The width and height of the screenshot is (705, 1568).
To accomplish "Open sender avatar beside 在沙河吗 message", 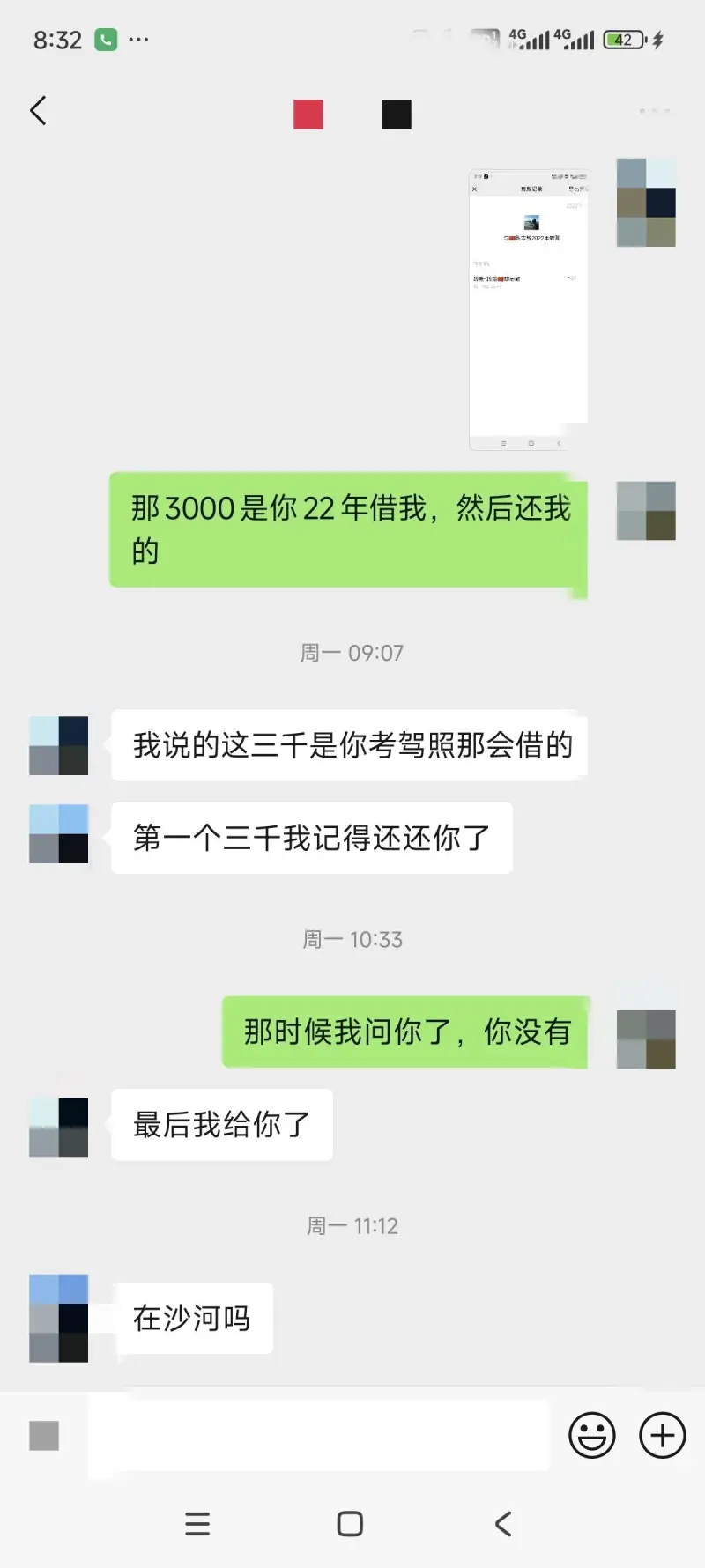I will pyautogui.click(x=58, y=1318).
